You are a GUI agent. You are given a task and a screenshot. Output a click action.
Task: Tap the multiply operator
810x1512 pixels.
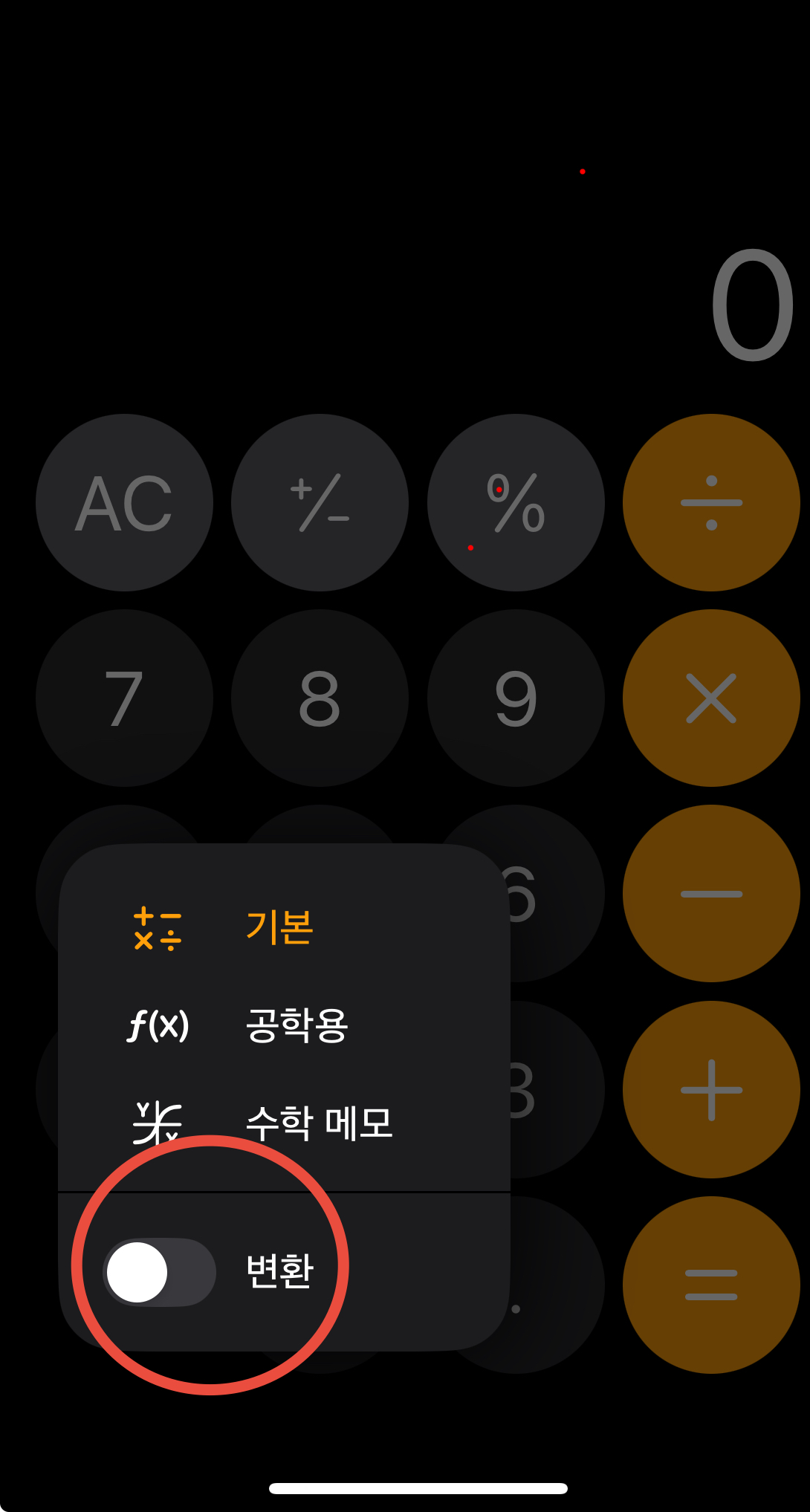(x=711, y=698)
